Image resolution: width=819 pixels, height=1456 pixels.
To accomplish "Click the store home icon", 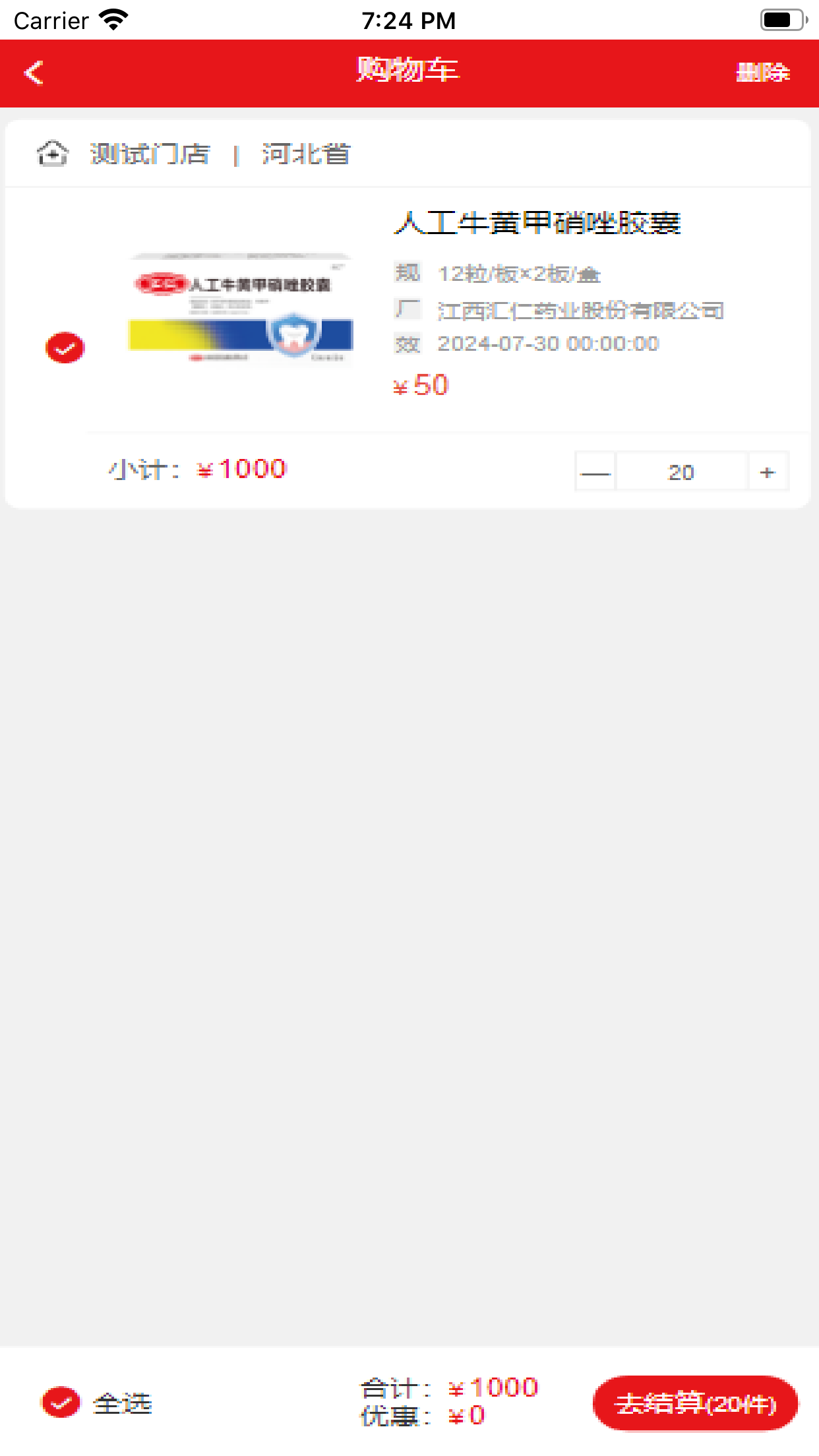I will pyautogui.click(x=53, y=154).
